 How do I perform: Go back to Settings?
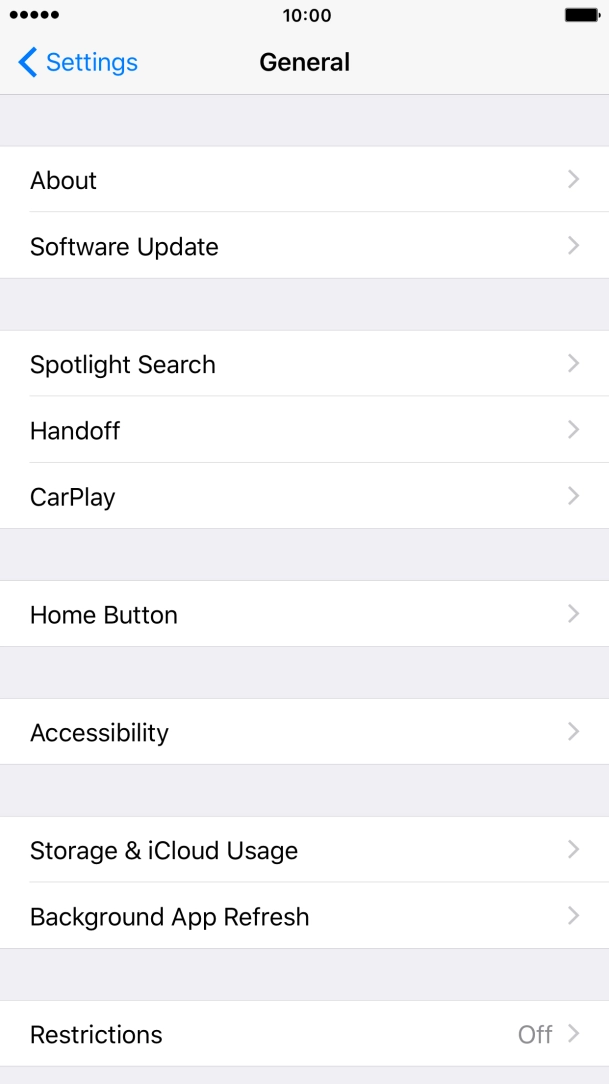tap(78, 62)
